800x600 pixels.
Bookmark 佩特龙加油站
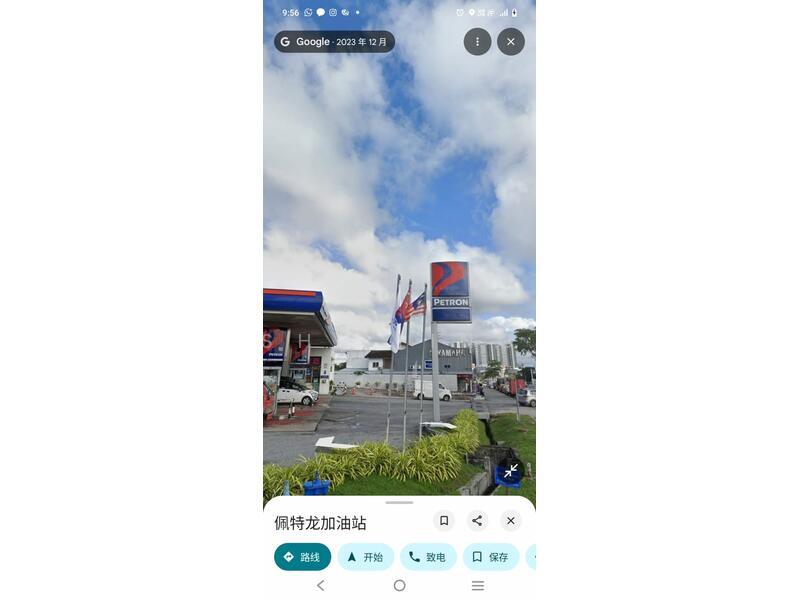click(444, 520)
